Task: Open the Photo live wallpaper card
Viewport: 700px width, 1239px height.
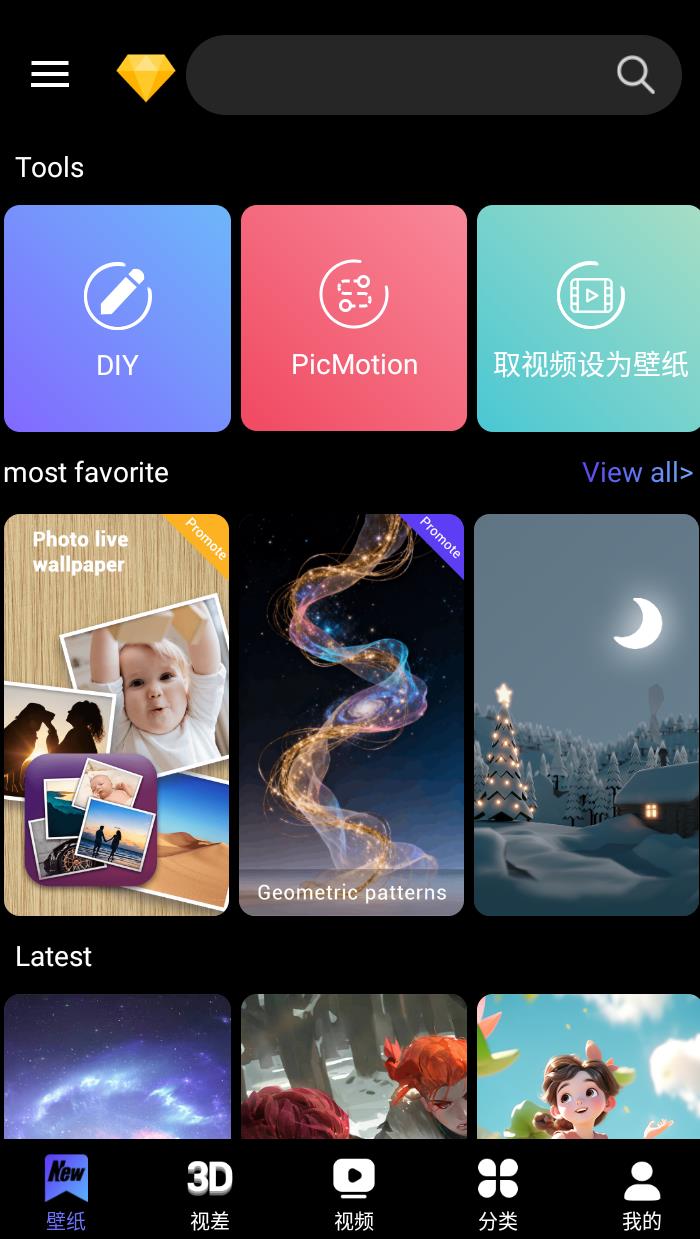Action: point(116,714)
